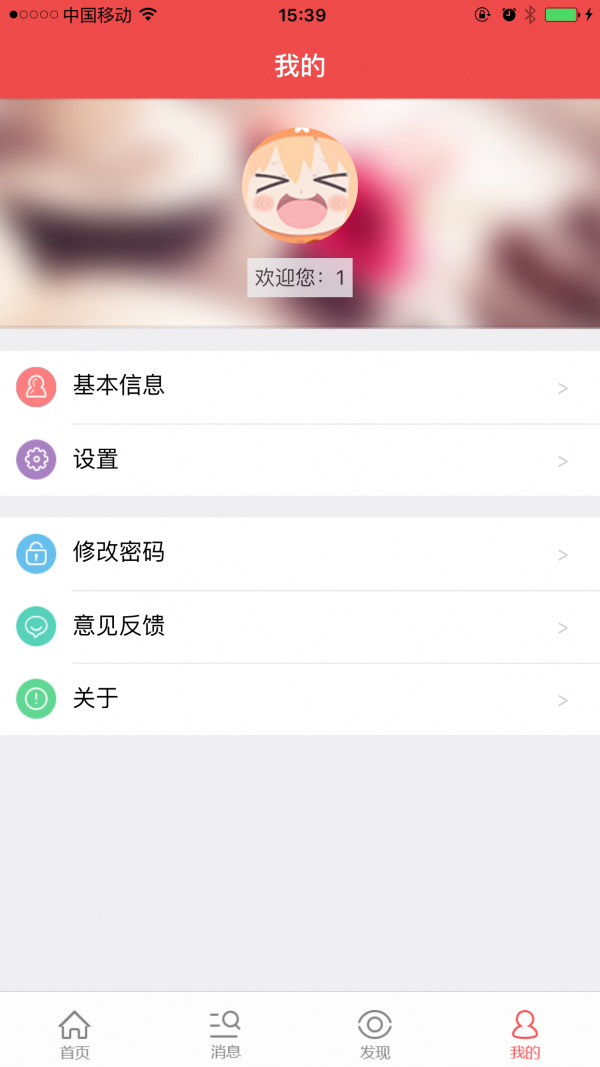Switch to the 发现 discover tab

click(x=375, y=1033)
